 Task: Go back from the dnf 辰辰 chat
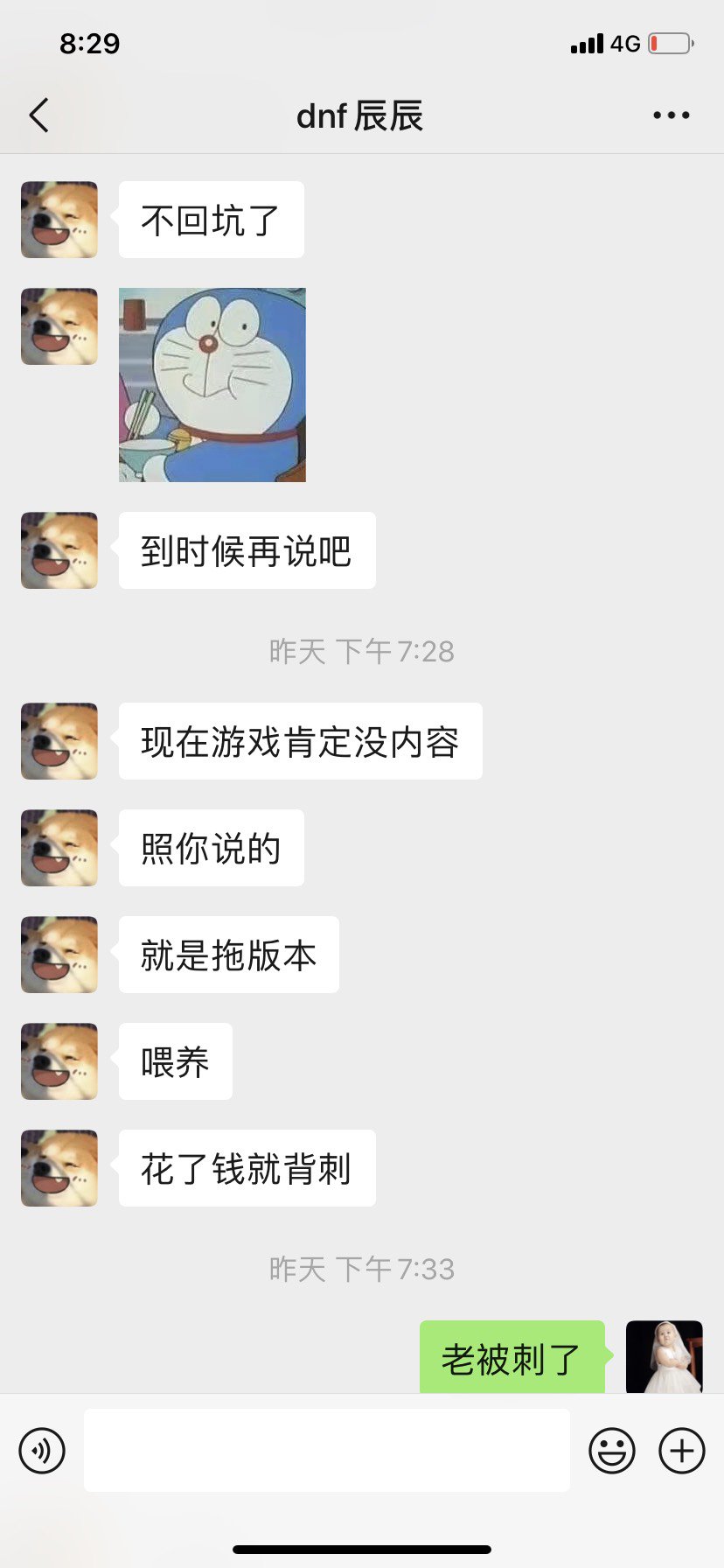click(x=38, y=115)
